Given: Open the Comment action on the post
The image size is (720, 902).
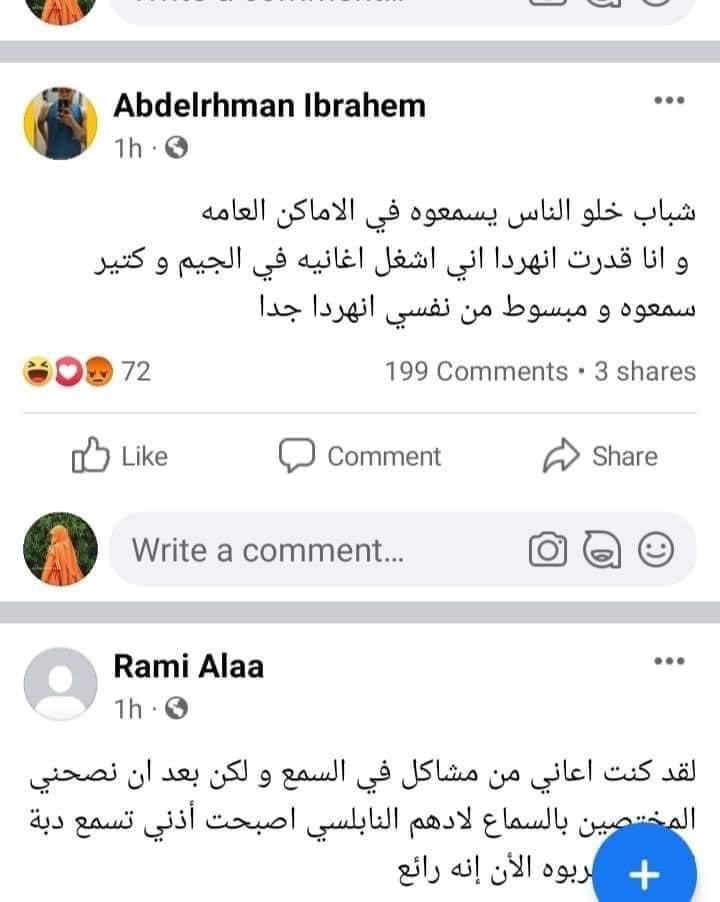Looking at the screenshot, I should pyautogui.click(x=364, y=457).
